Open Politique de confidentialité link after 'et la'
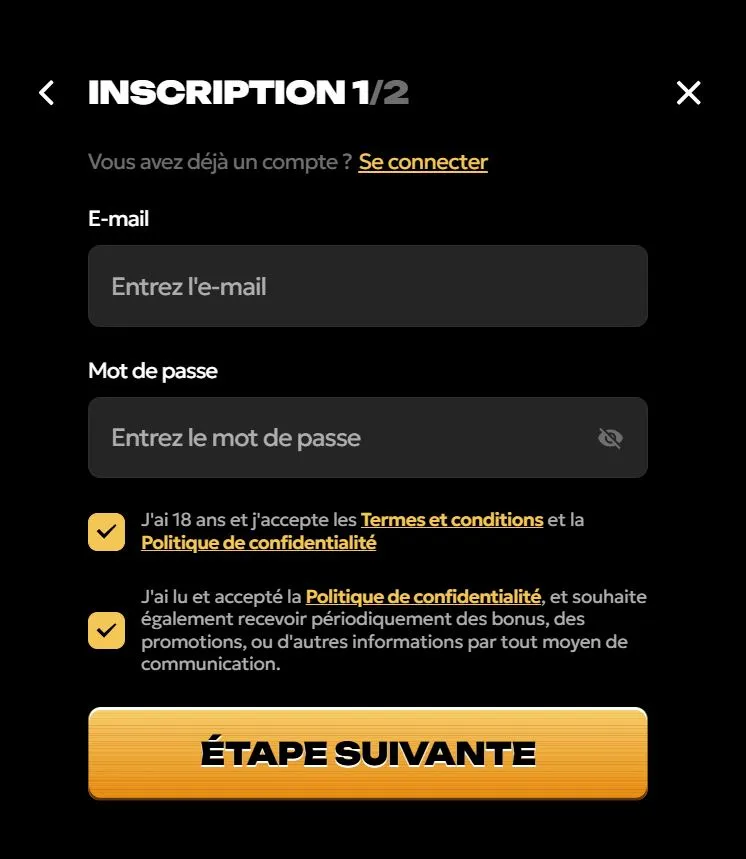746x859 pixels. tap(259, 544)
